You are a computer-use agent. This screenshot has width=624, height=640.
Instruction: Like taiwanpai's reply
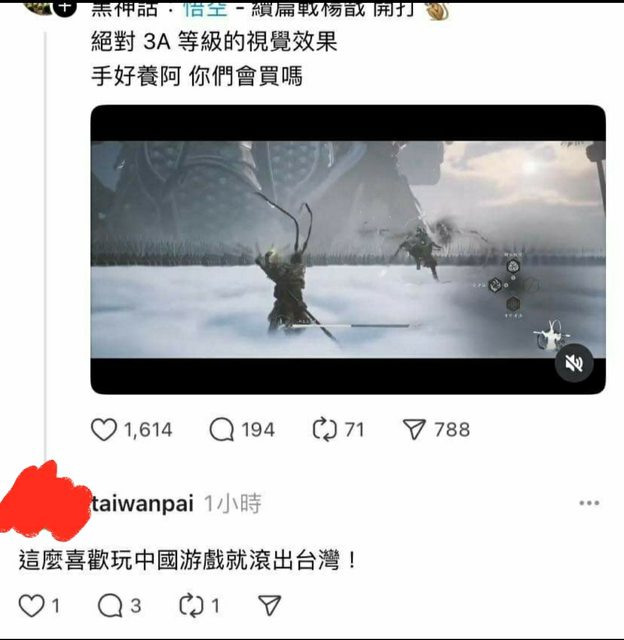33,605
